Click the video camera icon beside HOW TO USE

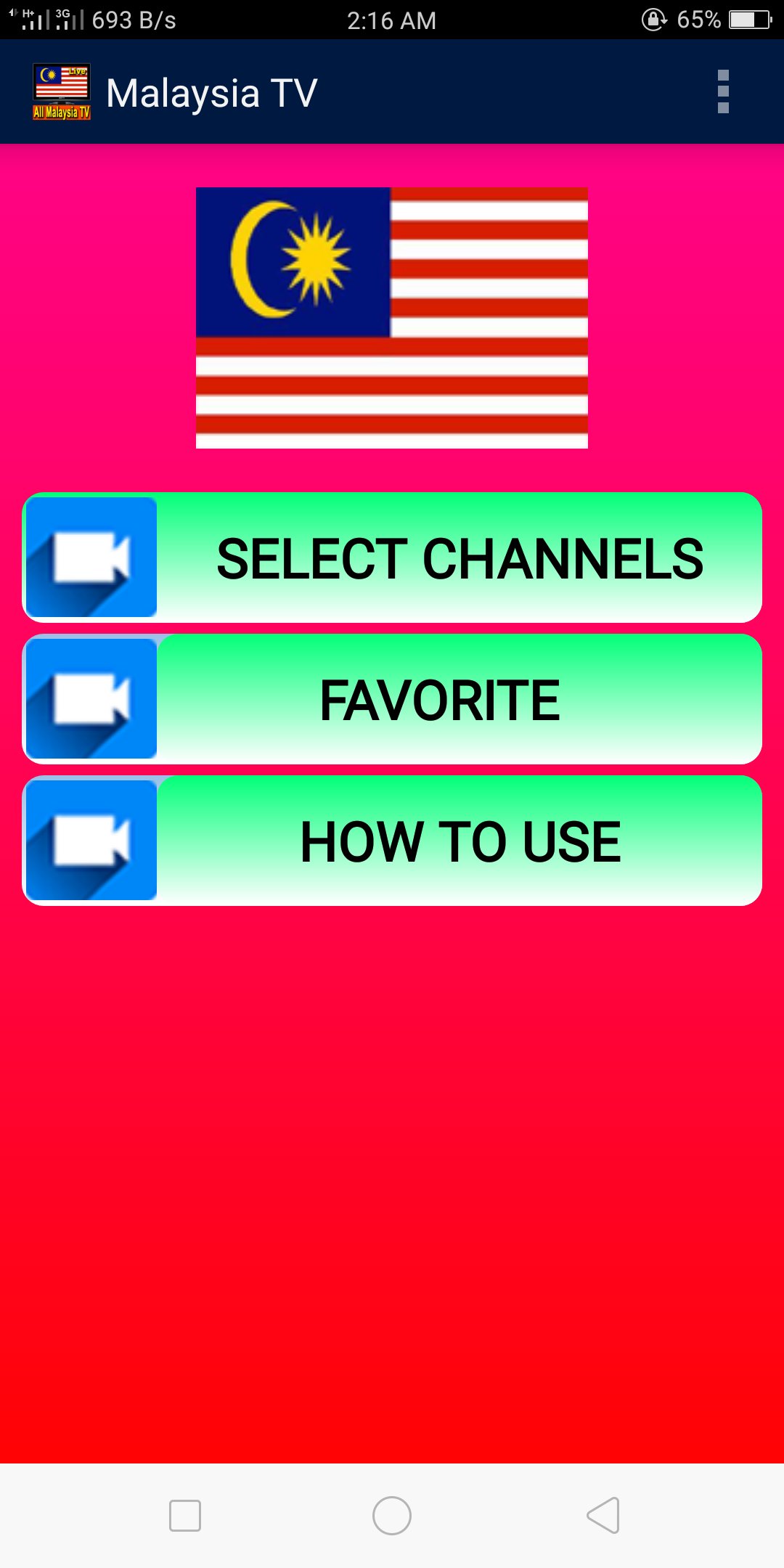pos(90,838)
